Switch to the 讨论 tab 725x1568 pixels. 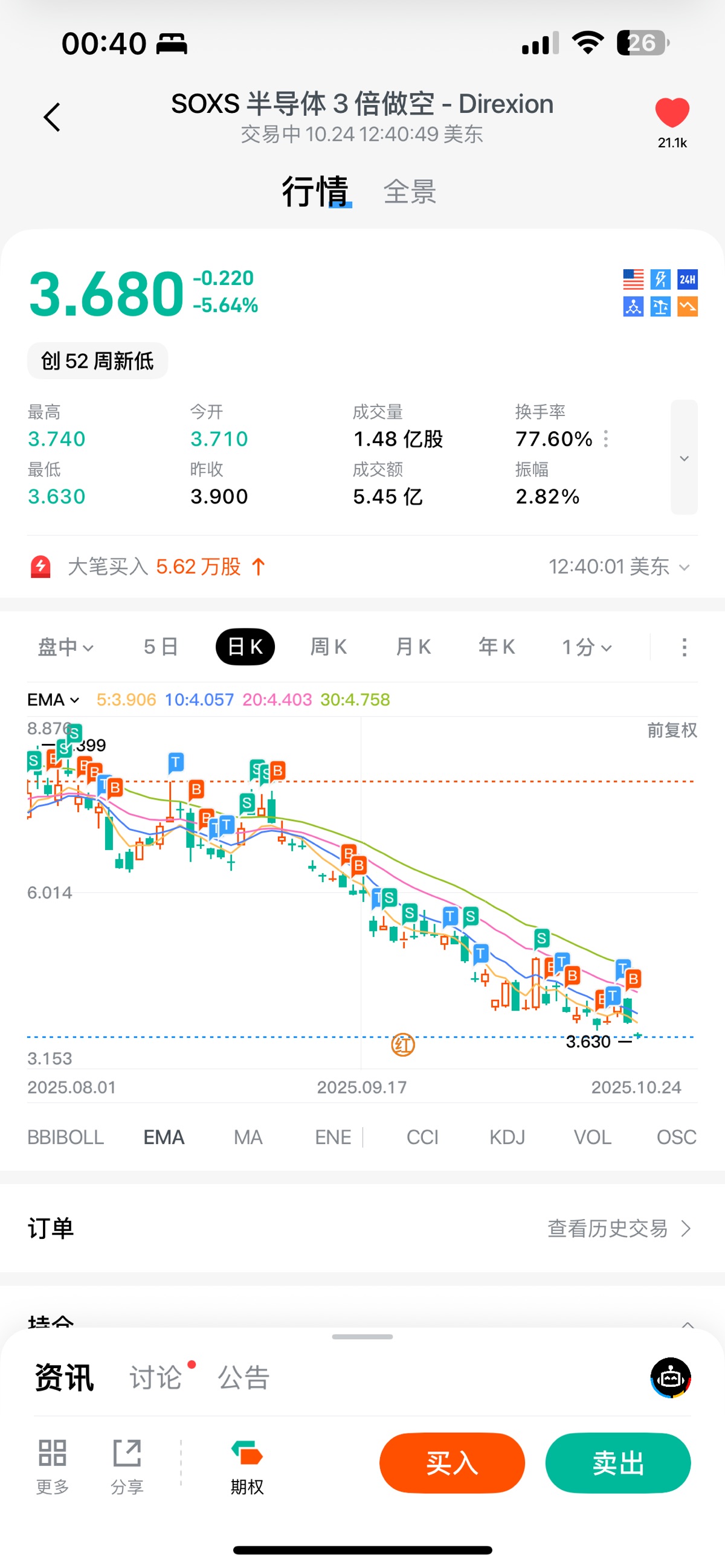pos(156,1377)
